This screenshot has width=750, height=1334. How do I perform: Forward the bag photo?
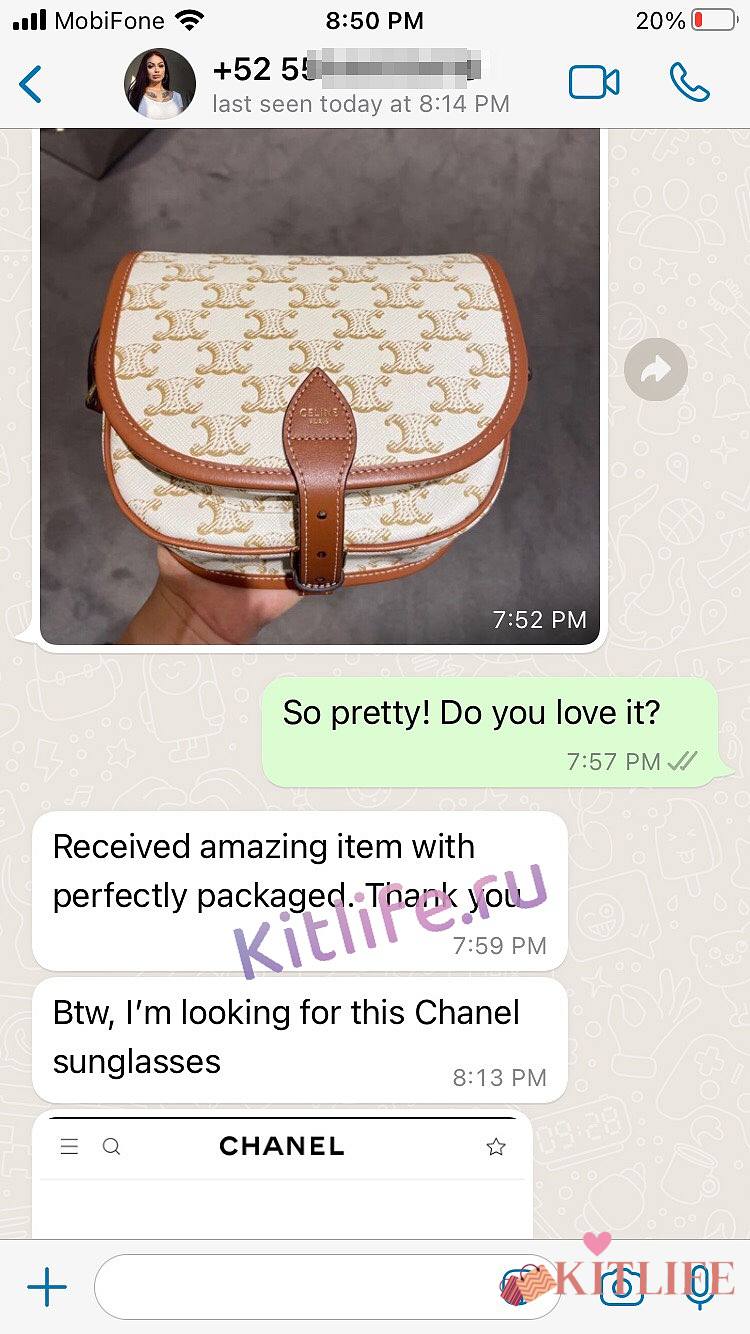tap(655, 371)
